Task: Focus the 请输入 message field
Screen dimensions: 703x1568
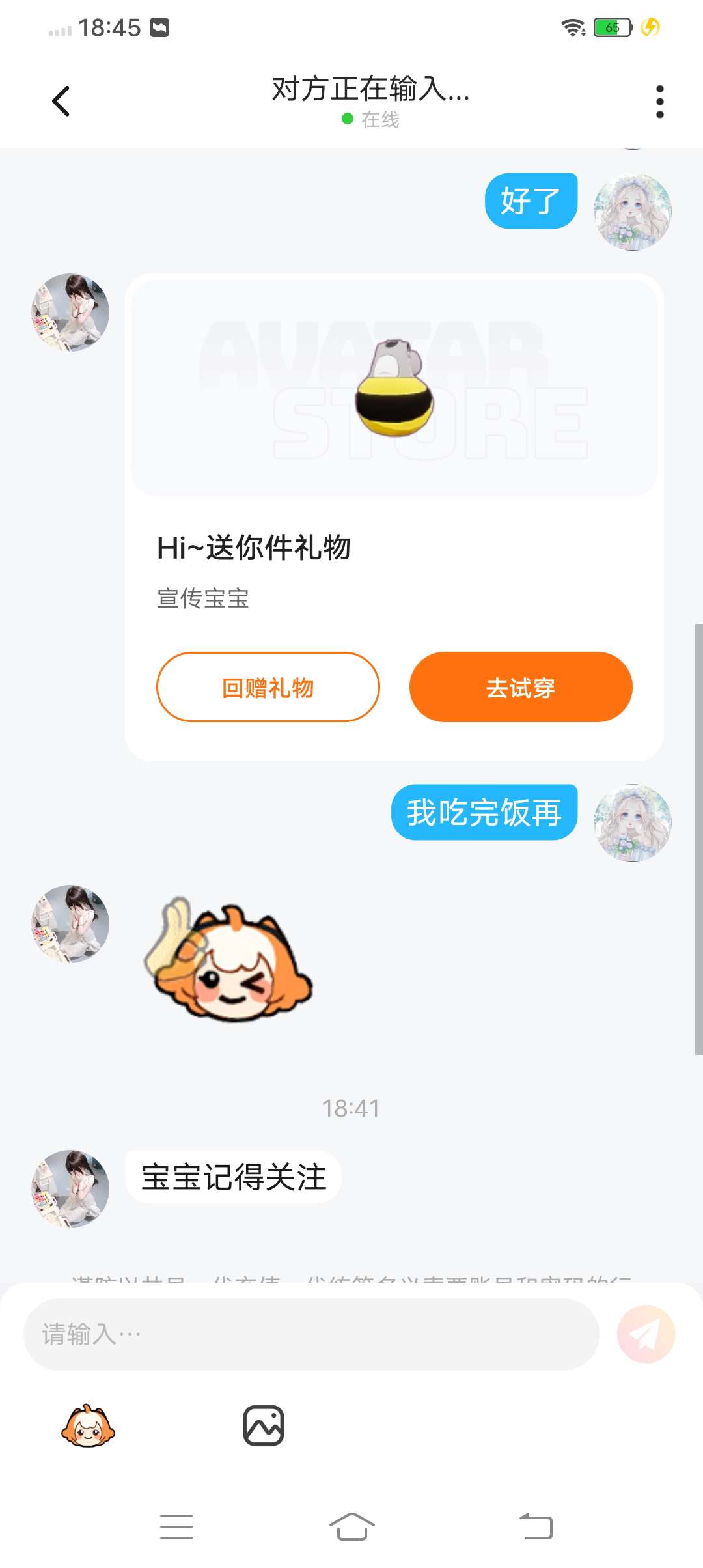Action: click(x=311, y=1334)
